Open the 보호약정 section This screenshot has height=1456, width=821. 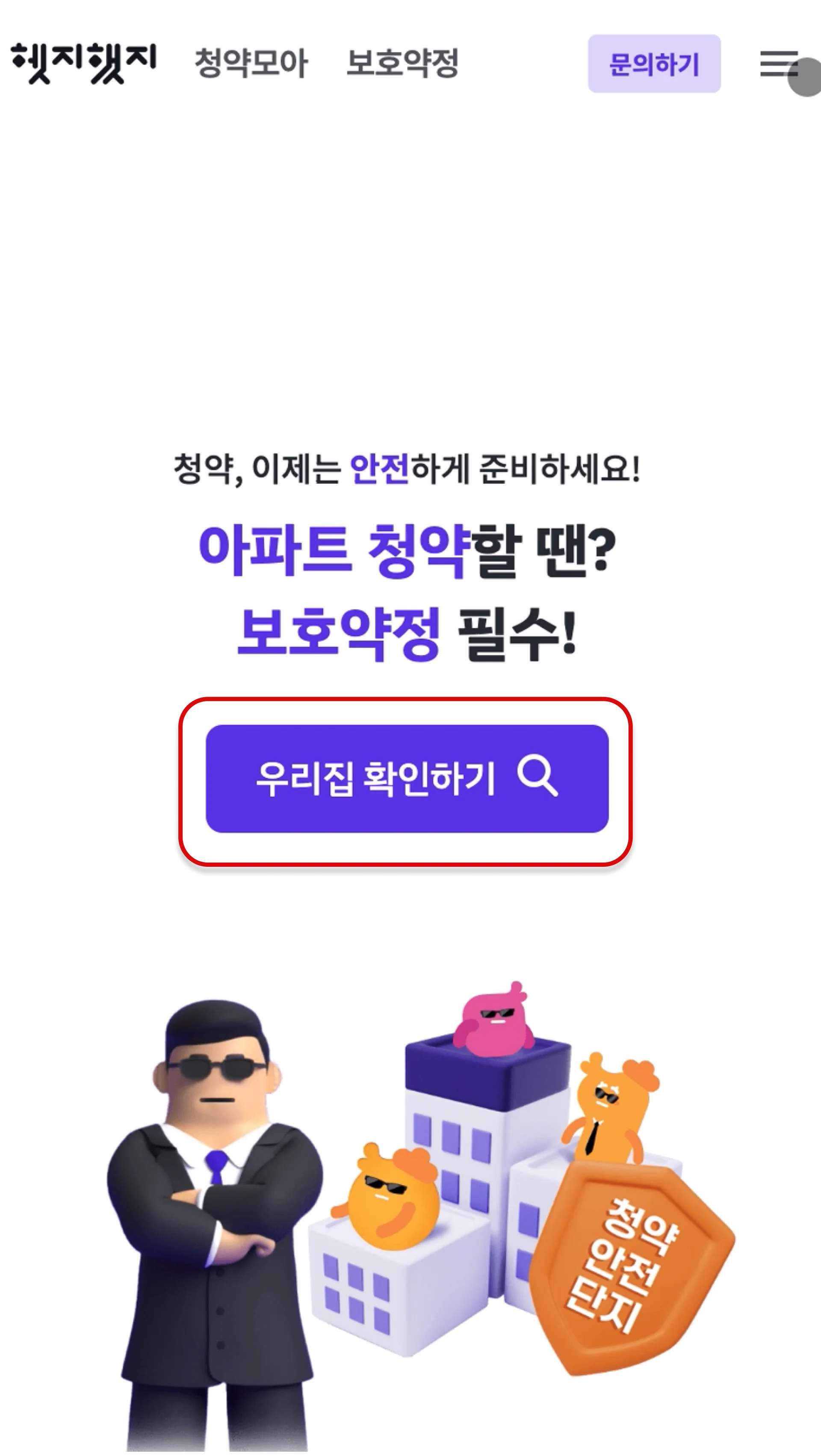tap(402, 63)
